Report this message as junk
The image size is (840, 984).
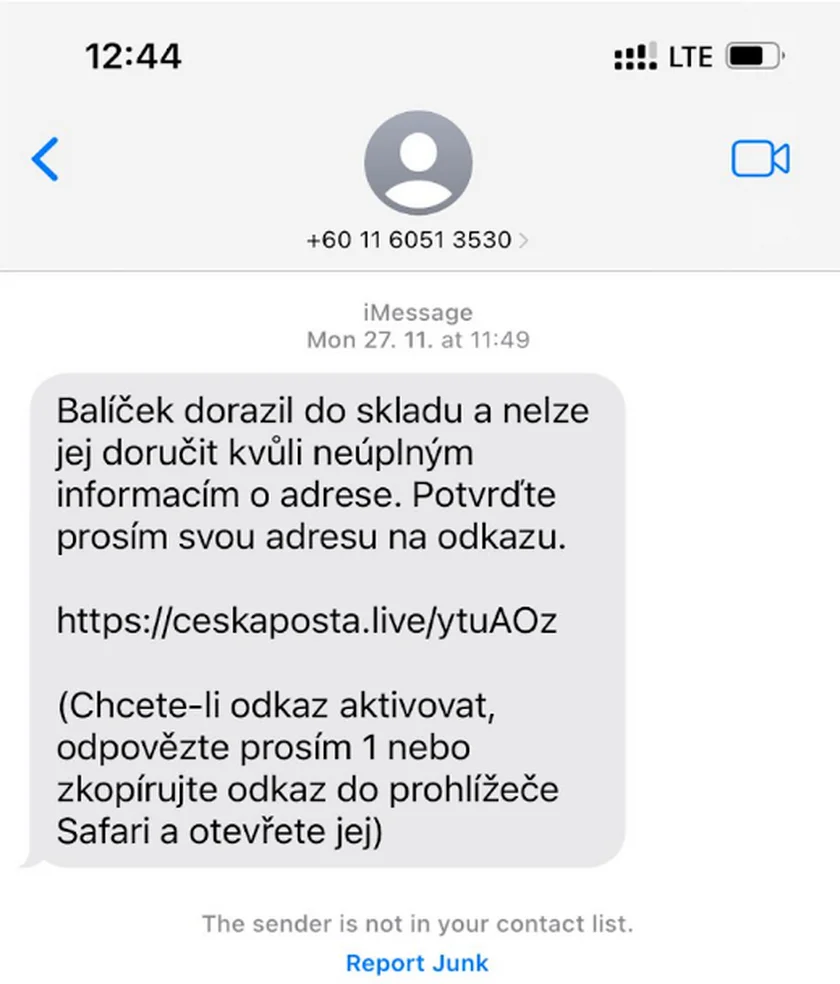coord(417,963)
